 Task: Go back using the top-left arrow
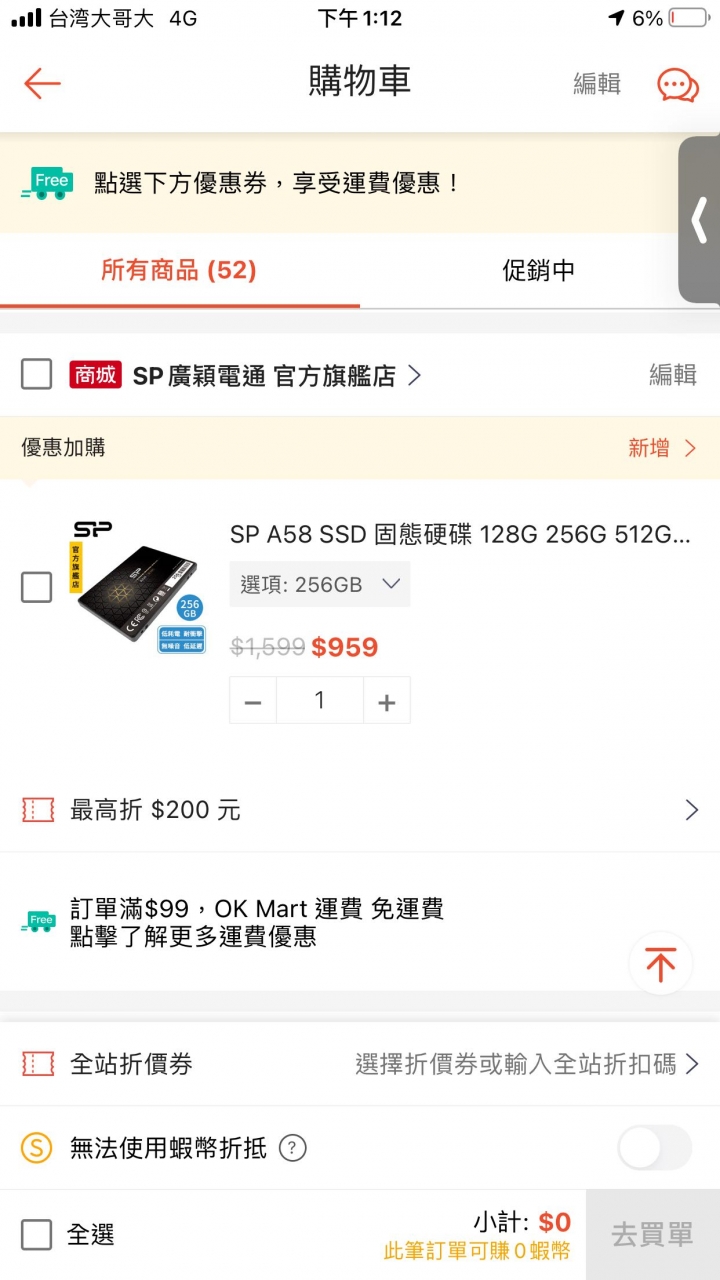[x=43, y=83]
